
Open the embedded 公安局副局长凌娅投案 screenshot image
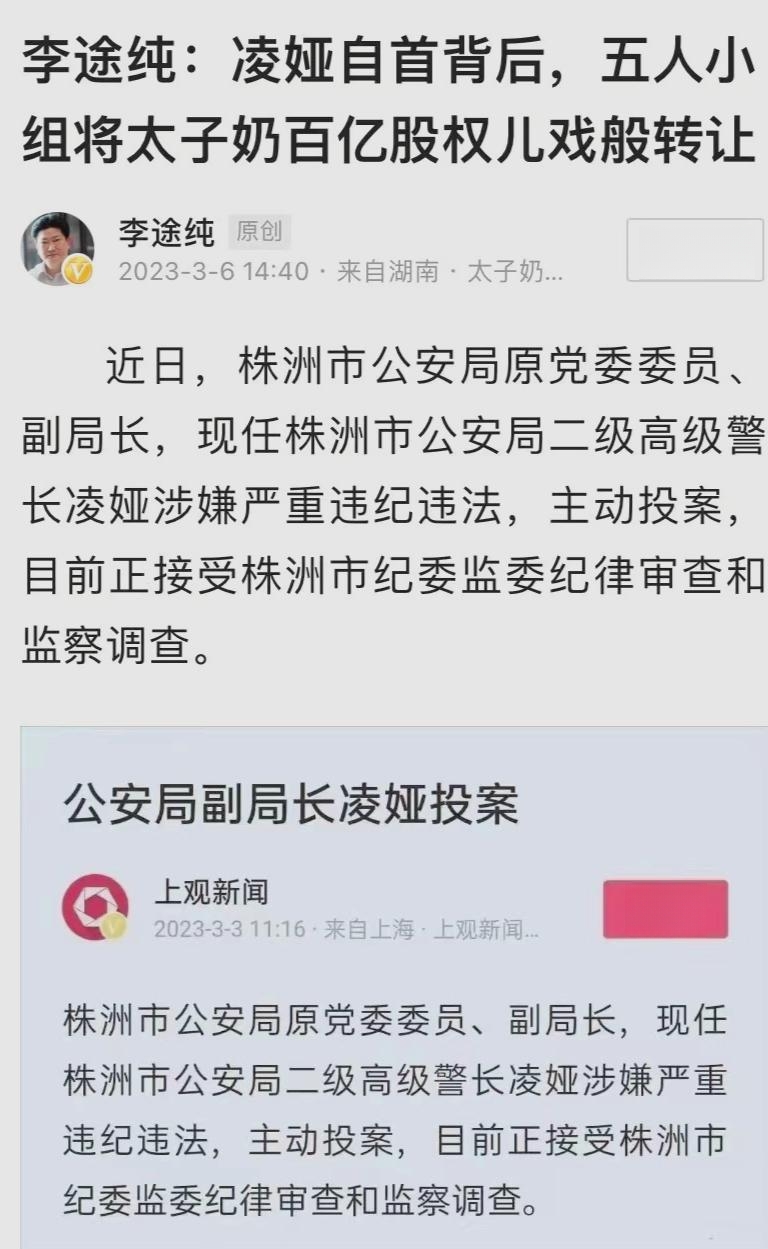coord(394,985)
